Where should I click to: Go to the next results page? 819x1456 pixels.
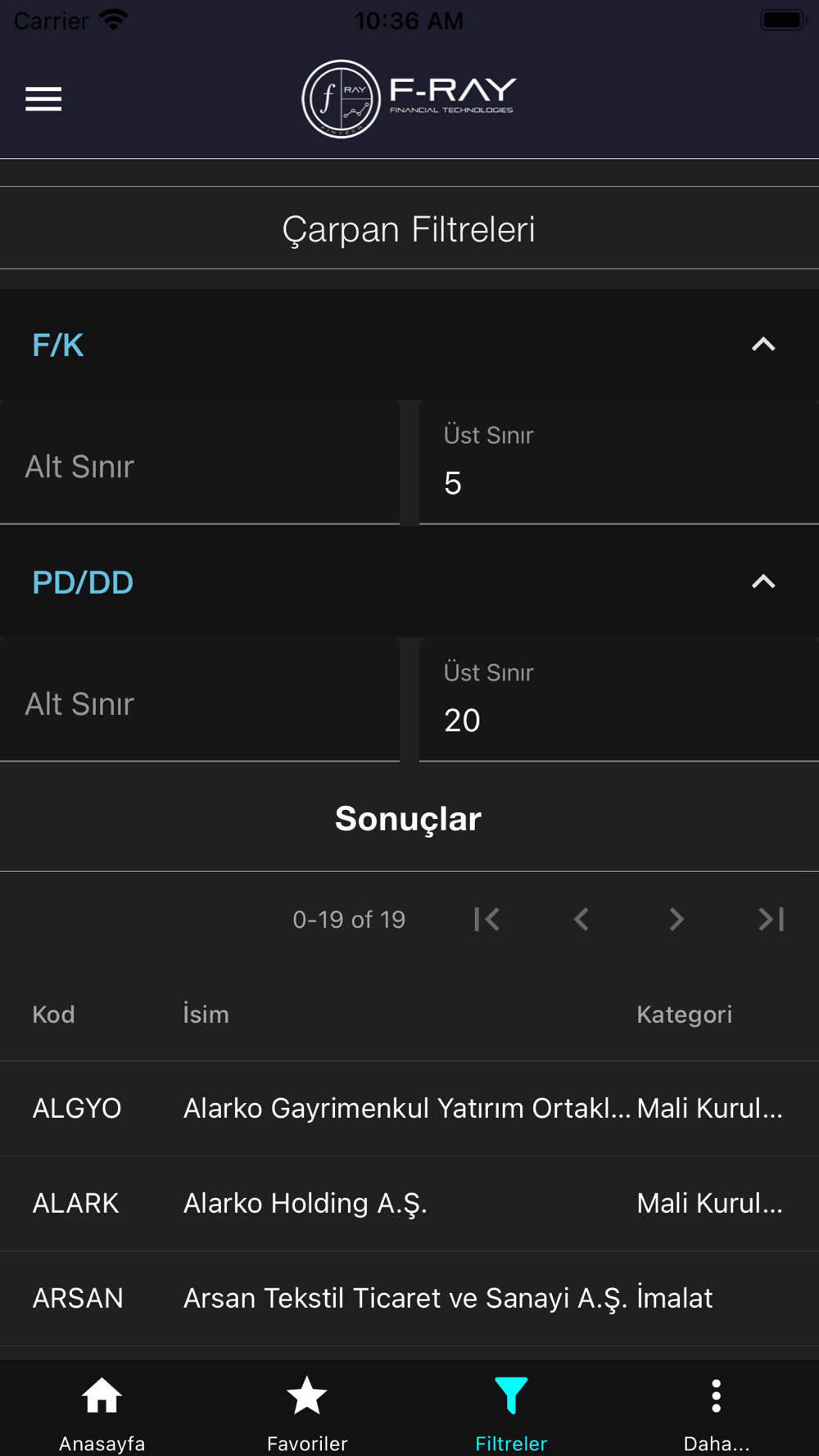tap(676, 920)
